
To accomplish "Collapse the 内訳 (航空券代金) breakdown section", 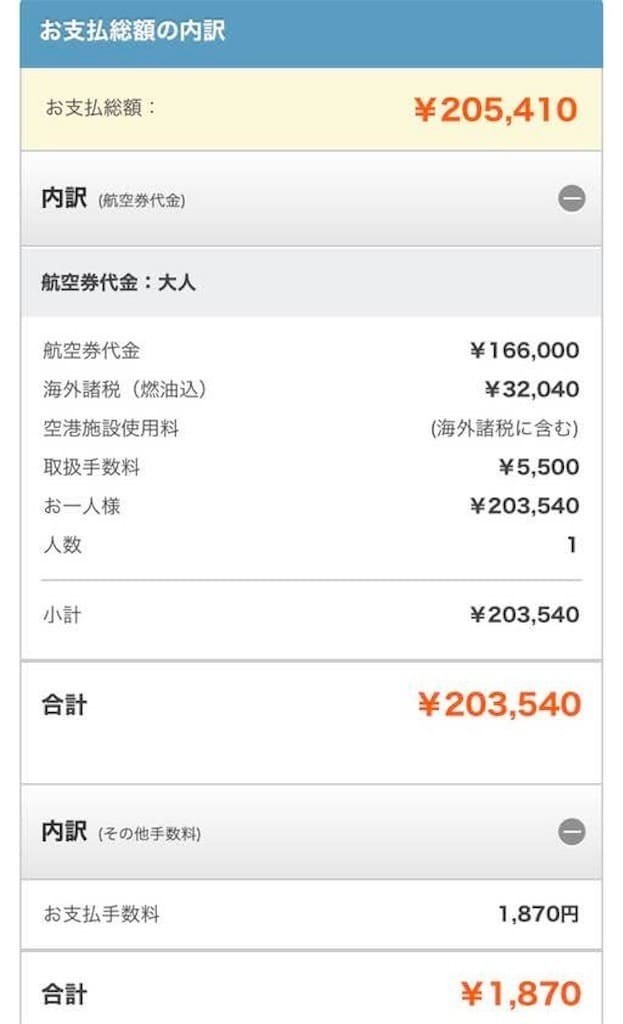I will 571,199.
